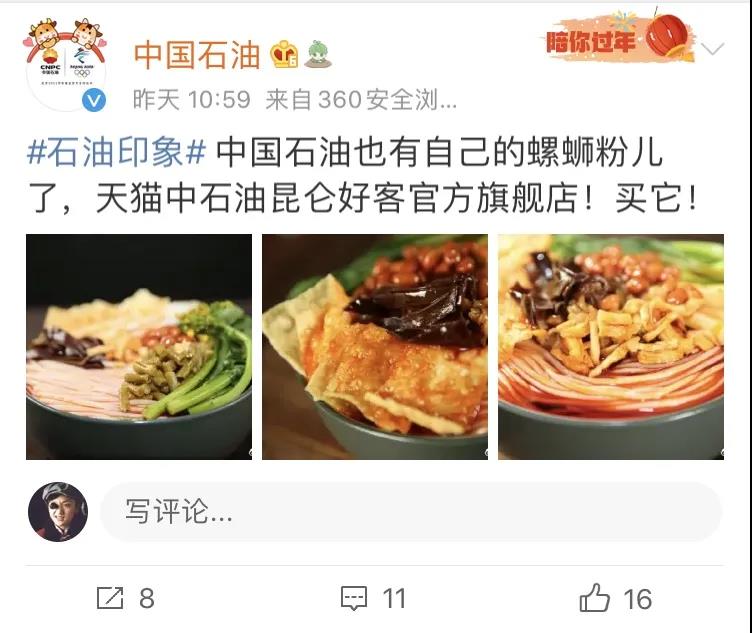Image resolution: width=752 pixels, height=633 pixels.
Task: View second photo with fried tofu skin
Action: pos(375,347)
